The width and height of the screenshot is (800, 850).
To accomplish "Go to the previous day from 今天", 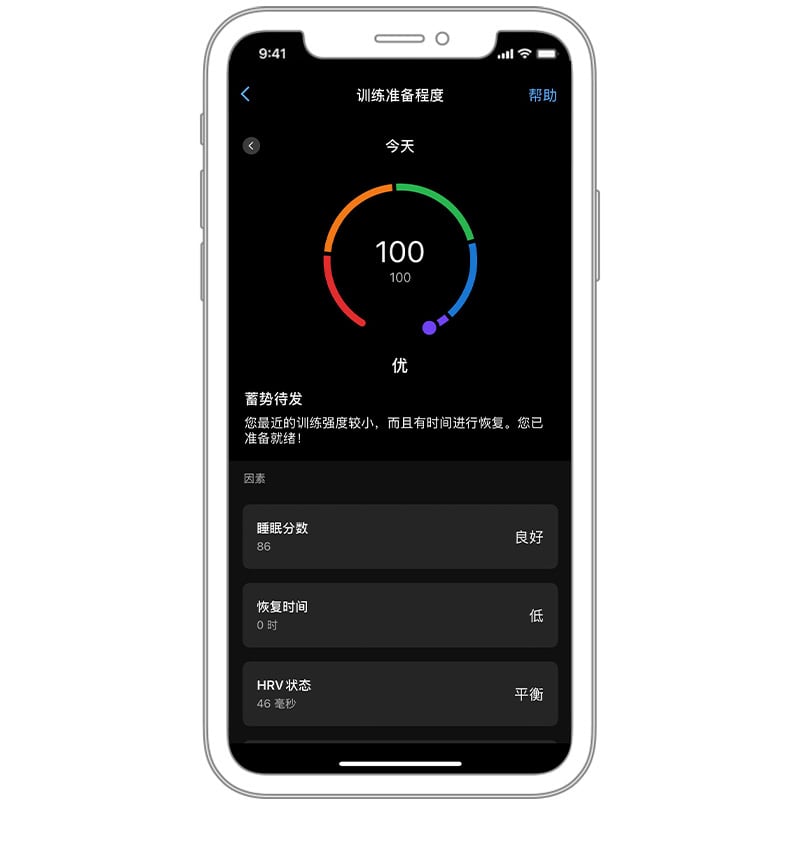I will pos(251,146).
